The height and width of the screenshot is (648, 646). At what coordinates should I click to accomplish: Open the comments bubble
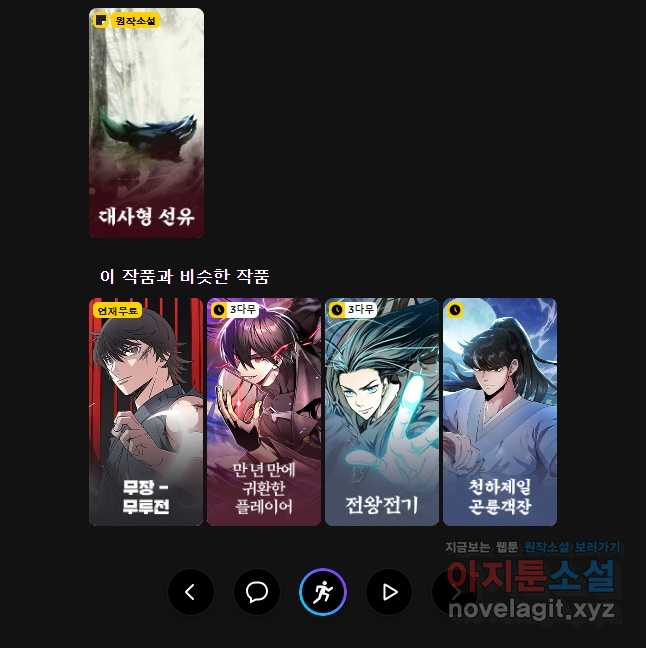(x=257, y=593)
